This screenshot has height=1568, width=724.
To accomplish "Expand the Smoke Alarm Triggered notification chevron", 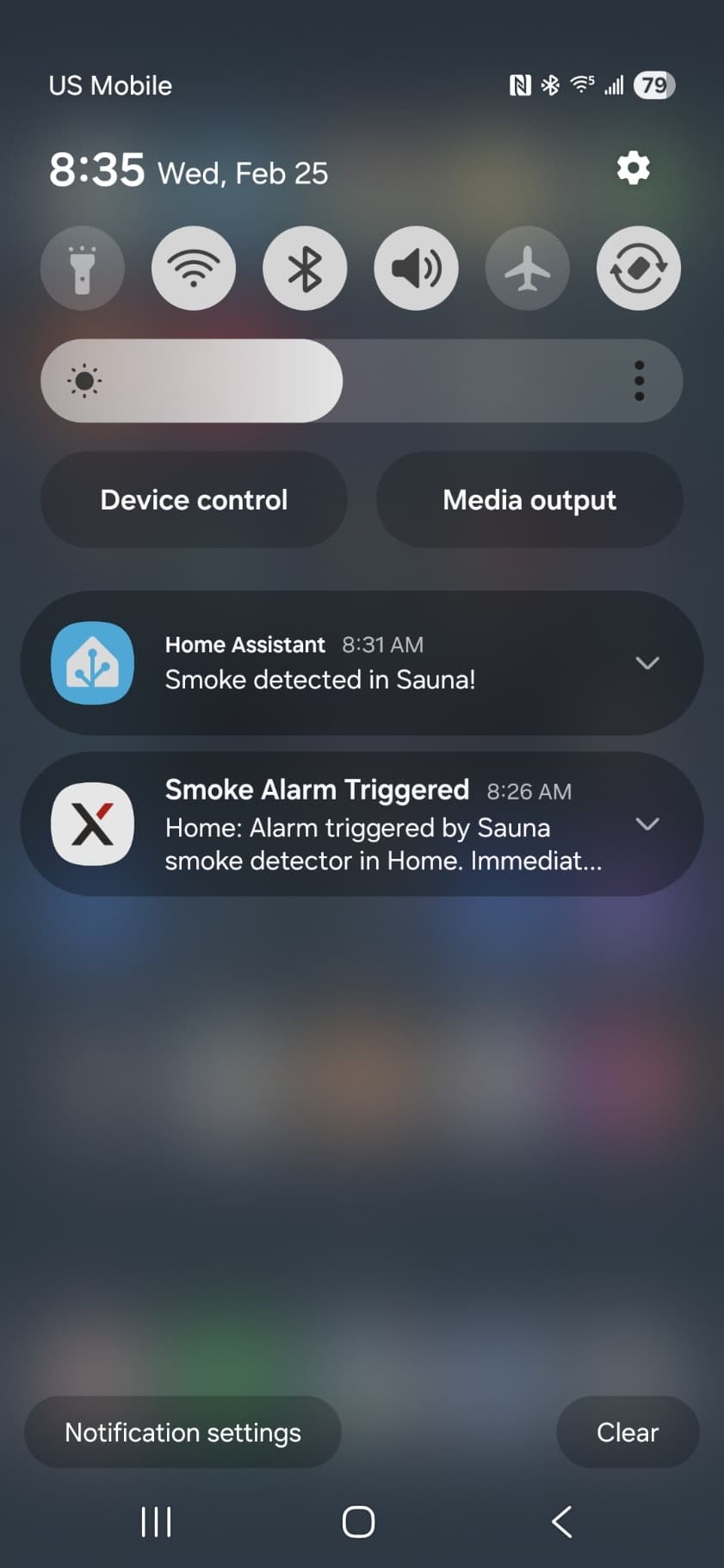I will [x=647, y=824].
